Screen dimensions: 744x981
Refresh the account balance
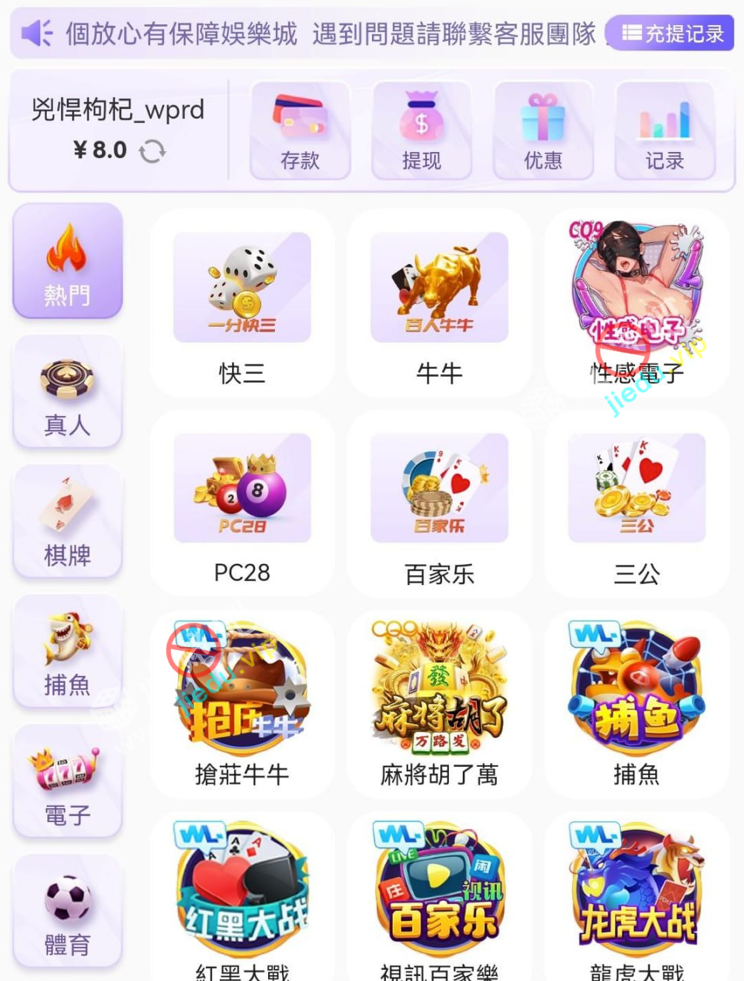pos(152,151)
